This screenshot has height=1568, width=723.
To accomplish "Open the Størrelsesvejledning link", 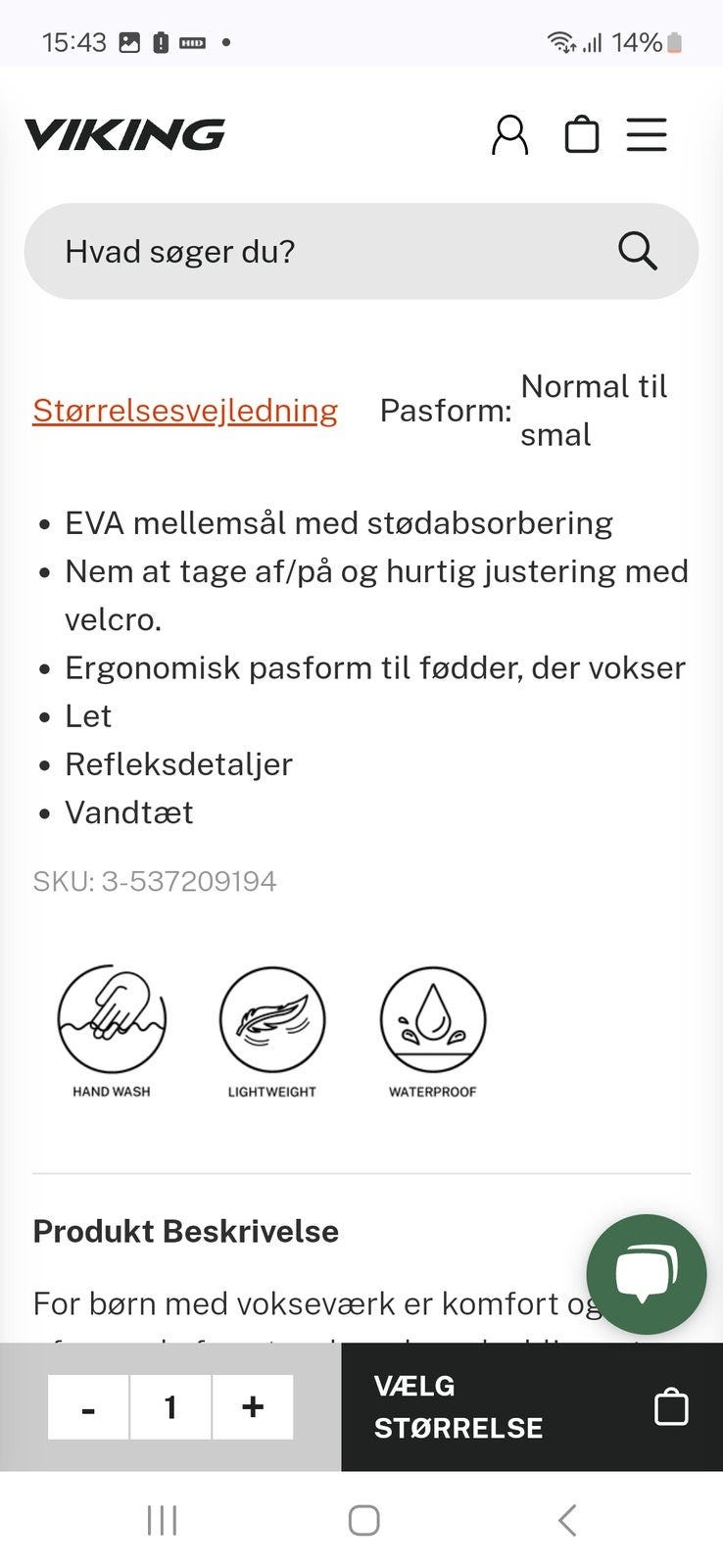I will 185,410.
